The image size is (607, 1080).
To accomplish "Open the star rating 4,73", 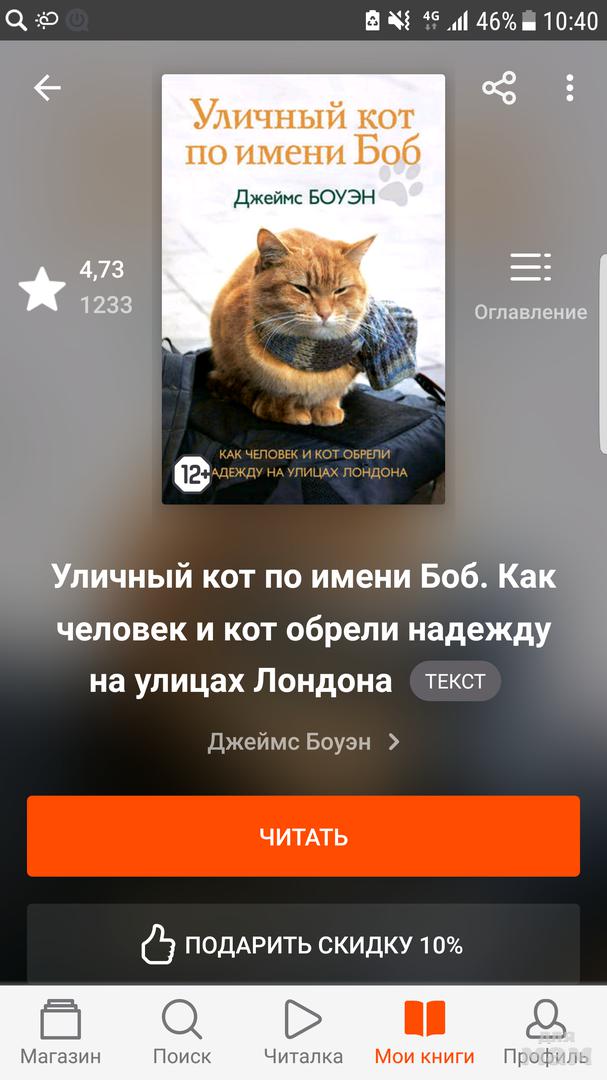I will [75, 287].
